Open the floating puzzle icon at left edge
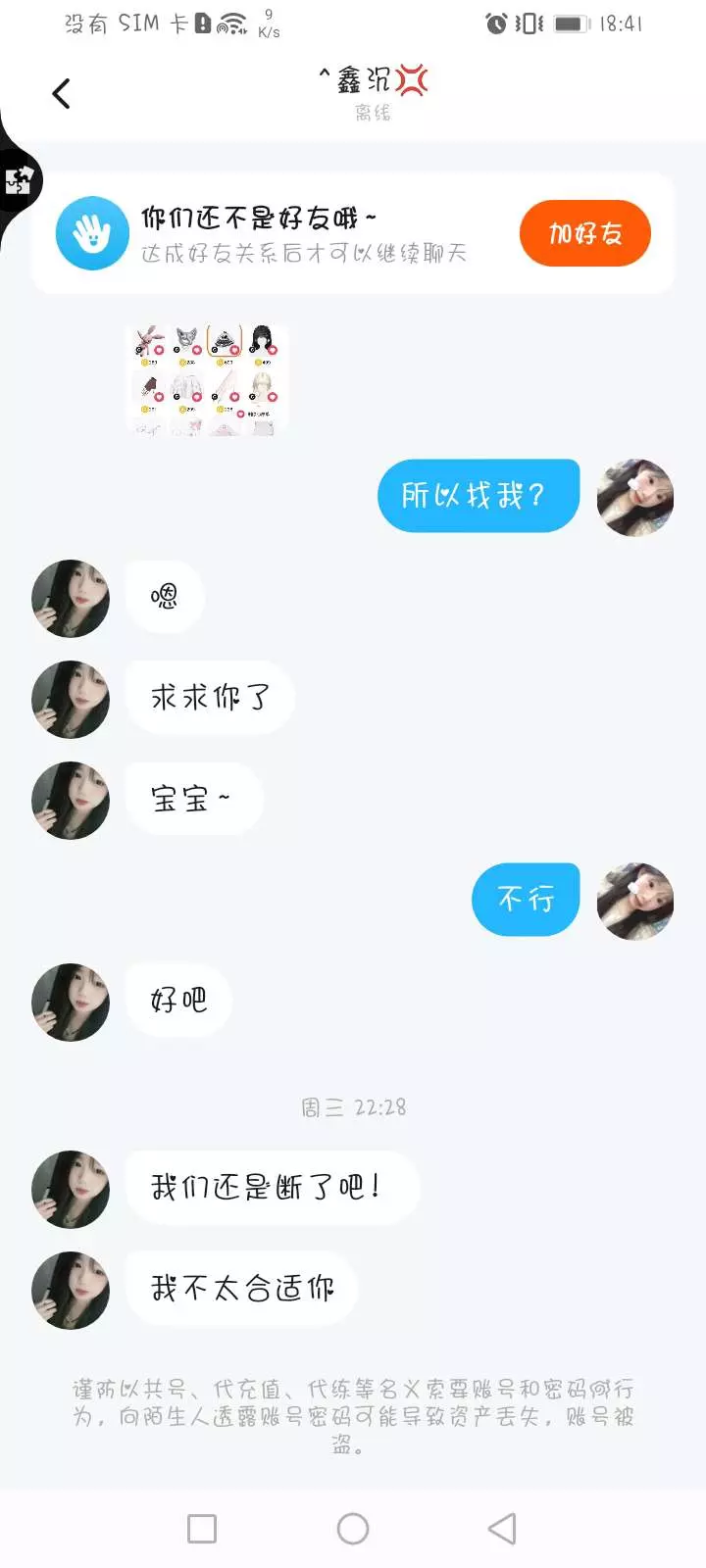The image size is (706, 1568). tap(20, 180)
